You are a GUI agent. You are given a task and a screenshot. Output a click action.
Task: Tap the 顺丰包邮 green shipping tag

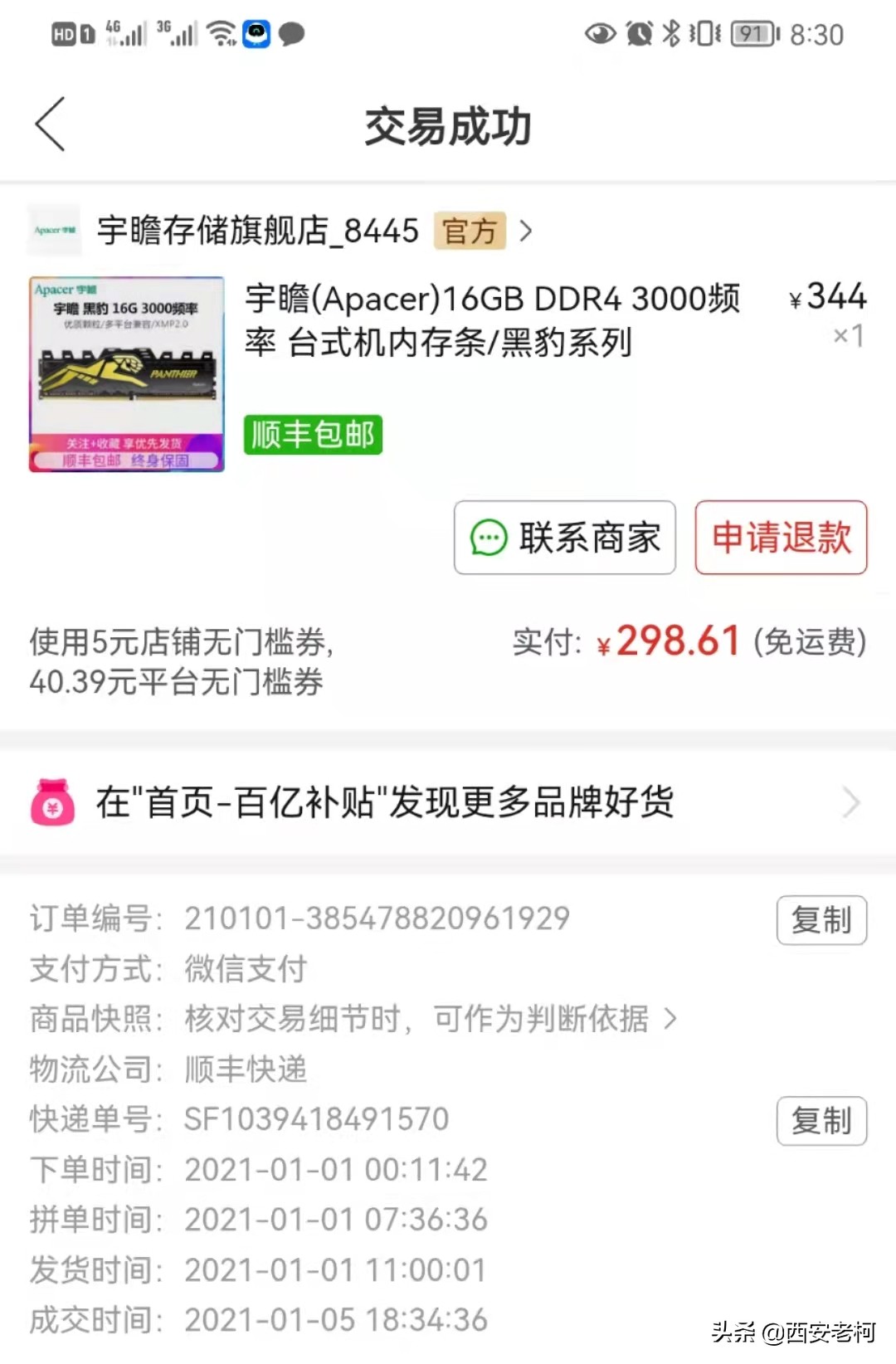[x=312, y=433]
